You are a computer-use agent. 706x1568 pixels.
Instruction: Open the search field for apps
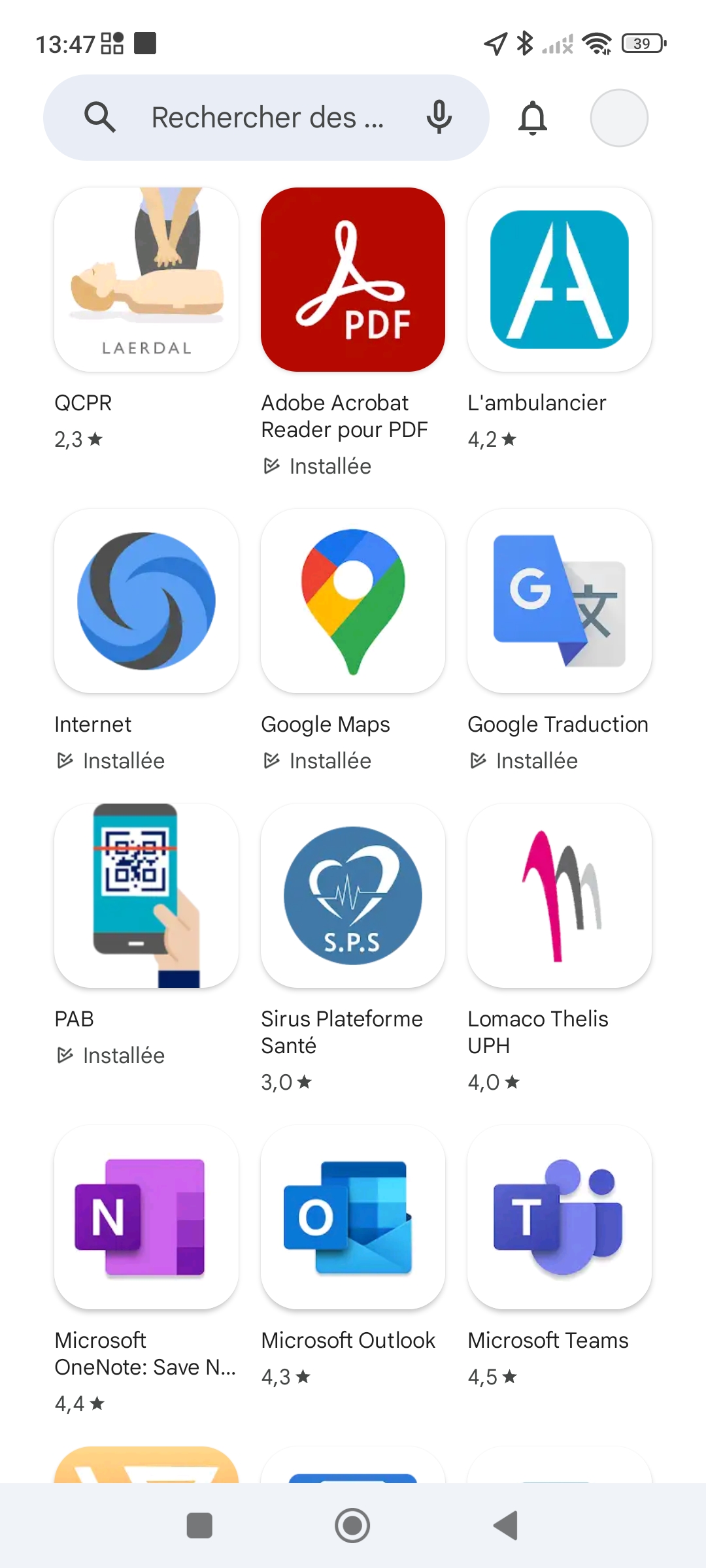261,118
